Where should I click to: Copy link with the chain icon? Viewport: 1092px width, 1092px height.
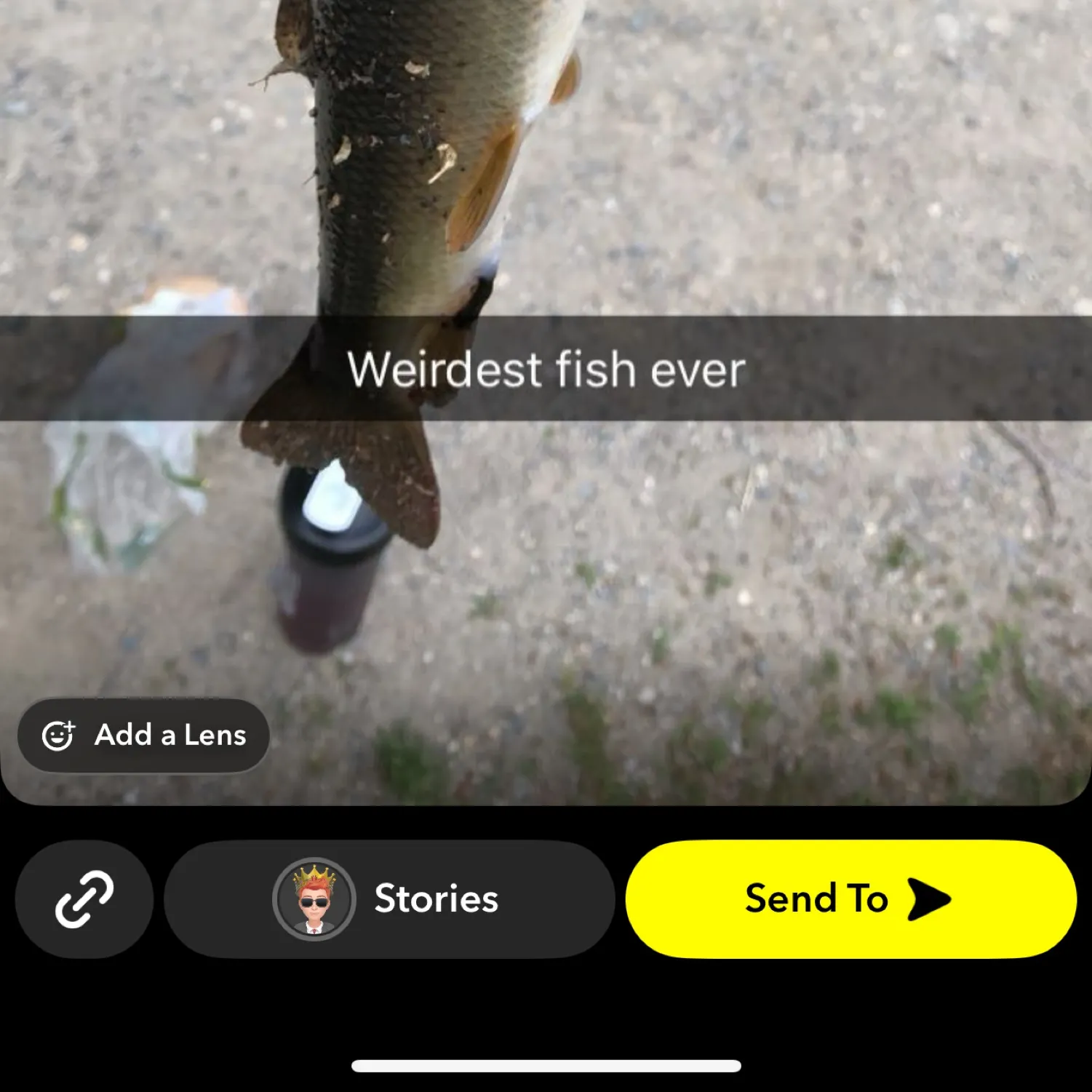(x=84, y=899)
